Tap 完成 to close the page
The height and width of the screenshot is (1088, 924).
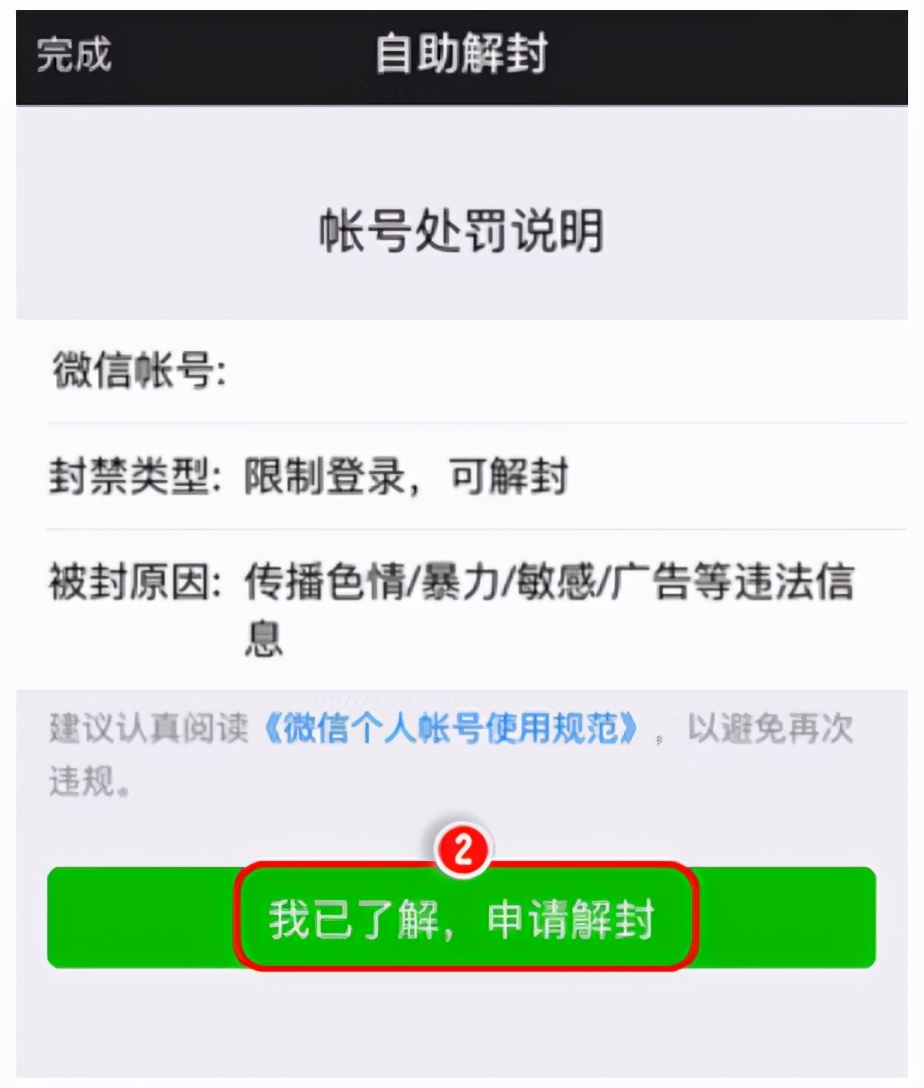point(73,54)
